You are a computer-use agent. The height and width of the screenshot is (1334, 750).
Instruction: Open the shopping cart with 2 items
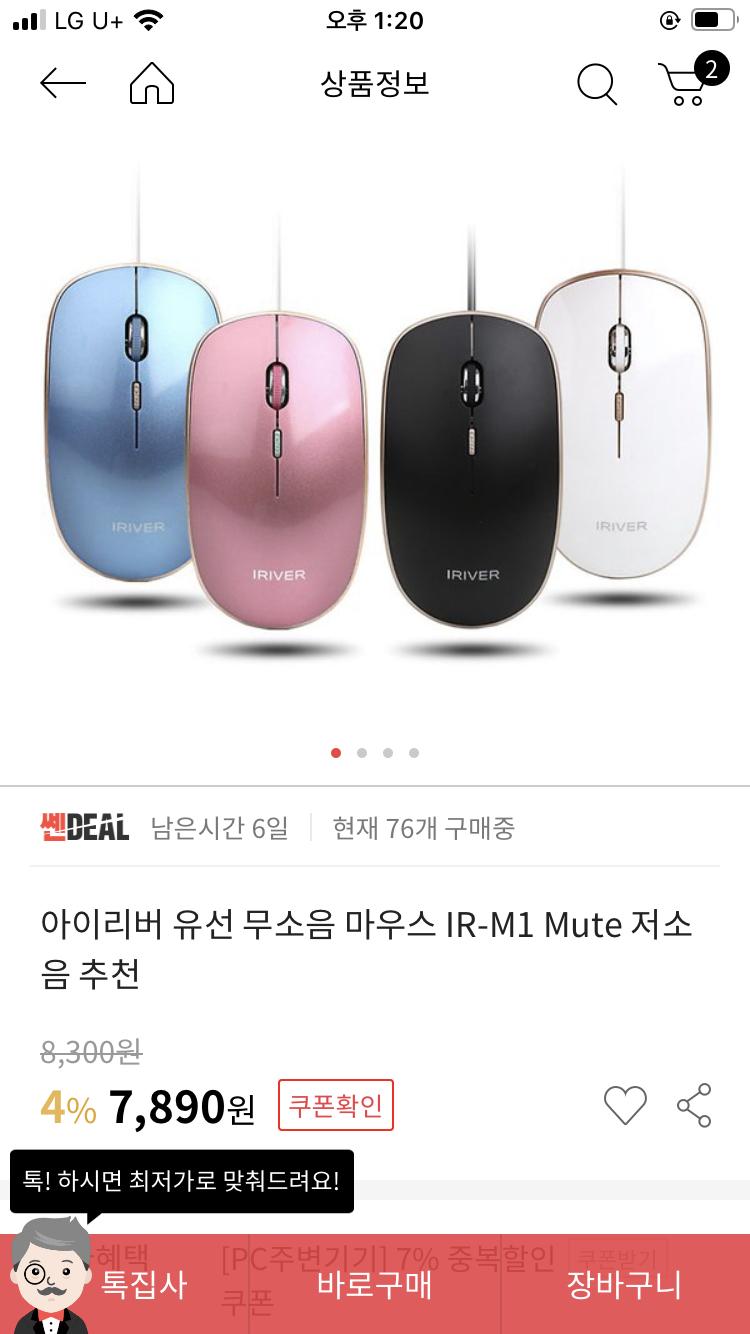(x=689, y=82)
